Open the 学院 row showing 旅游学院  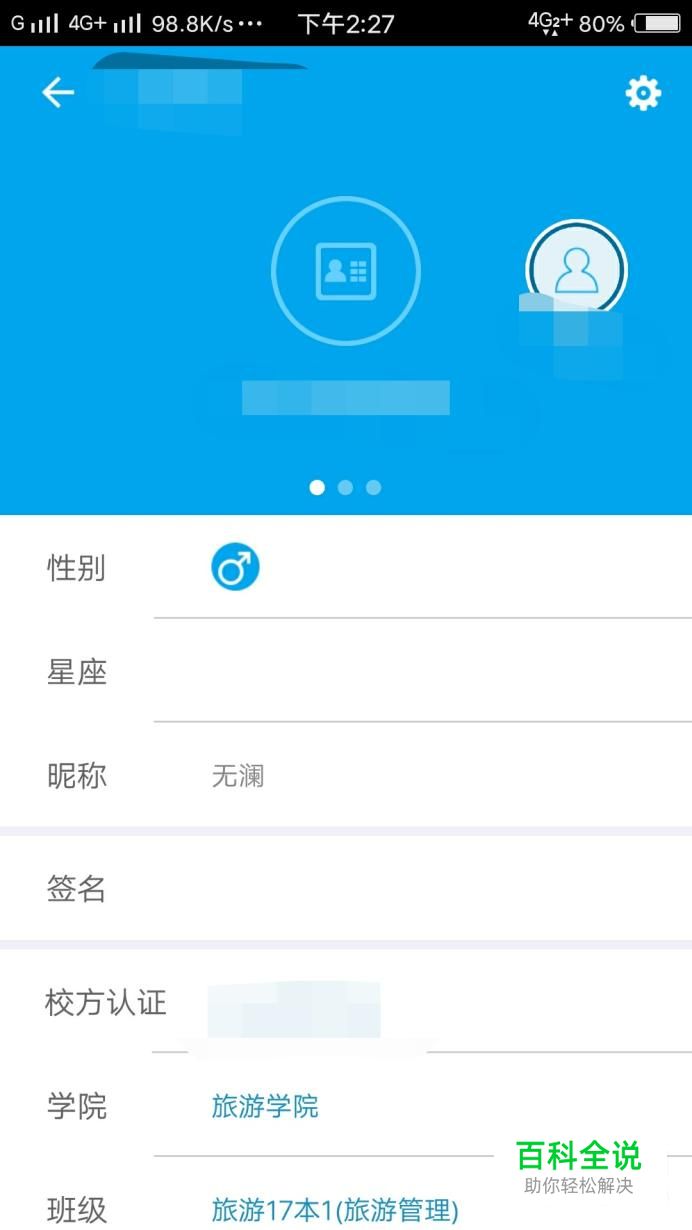346,1105
